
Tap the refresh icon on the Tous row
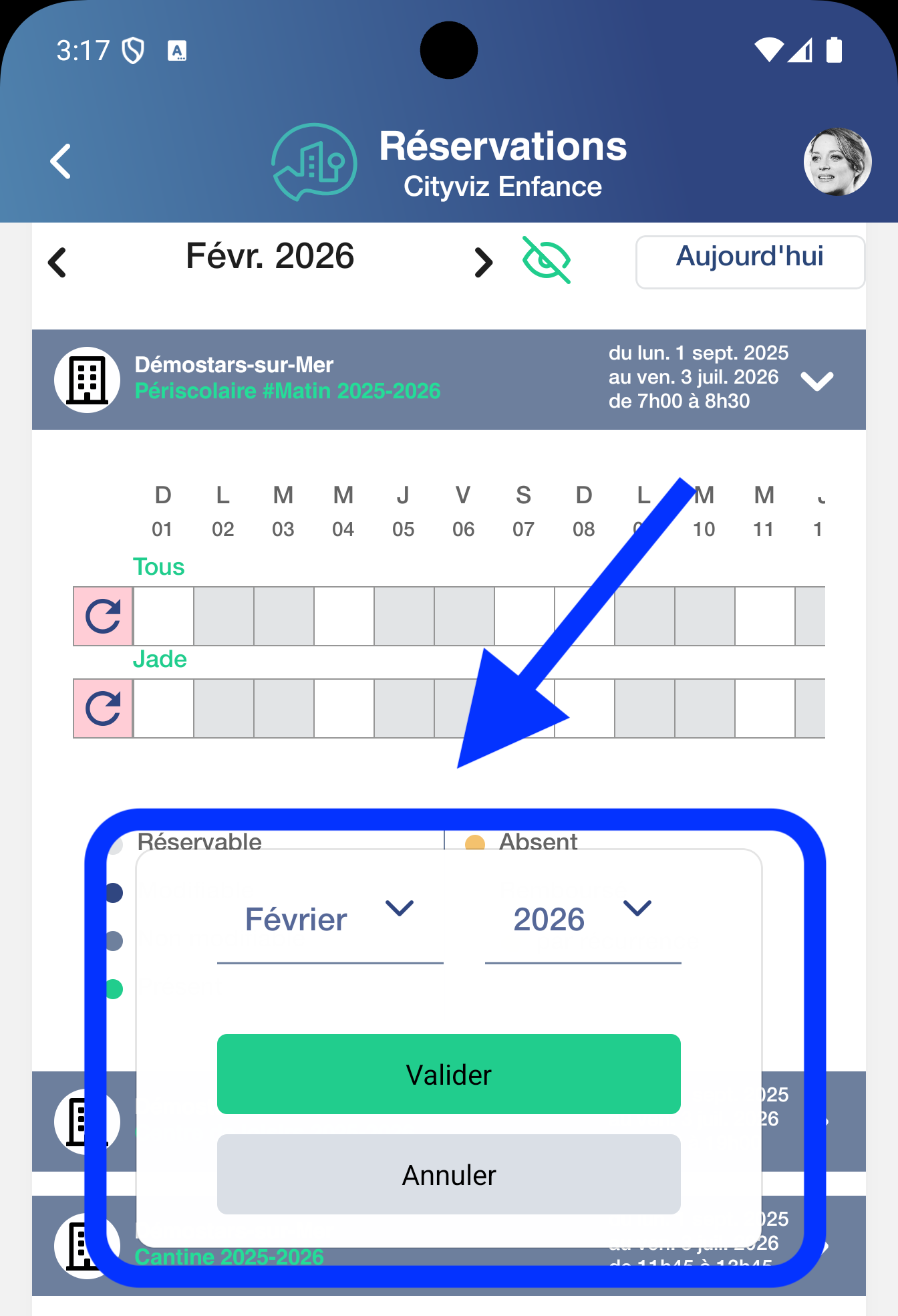103,616
